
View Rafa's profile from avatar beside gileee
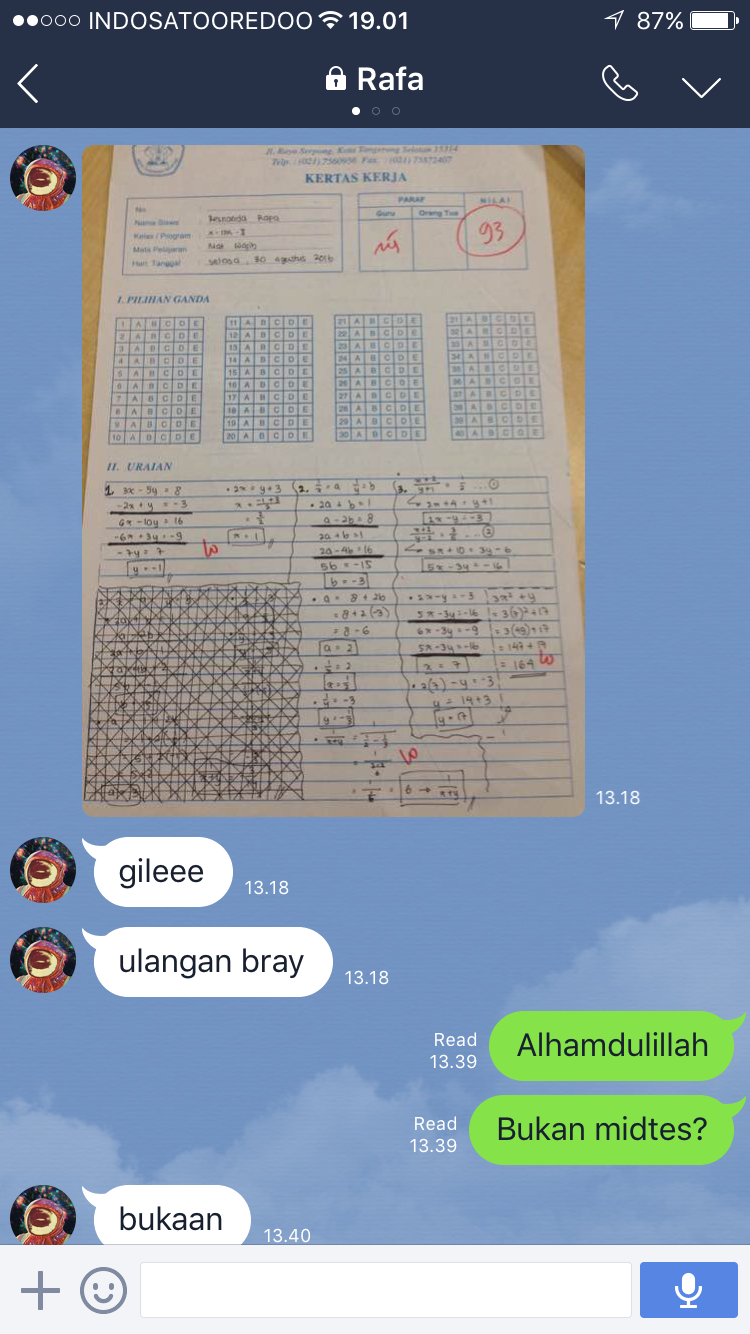43,870
